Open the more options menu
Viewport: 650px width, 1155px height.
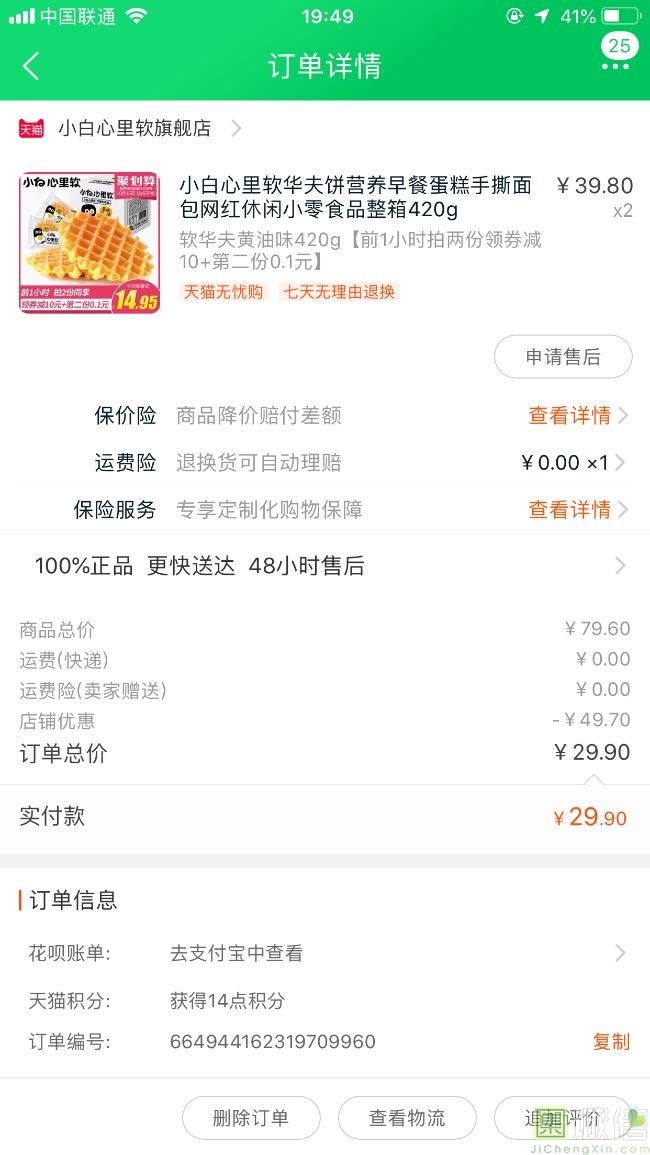615,65
